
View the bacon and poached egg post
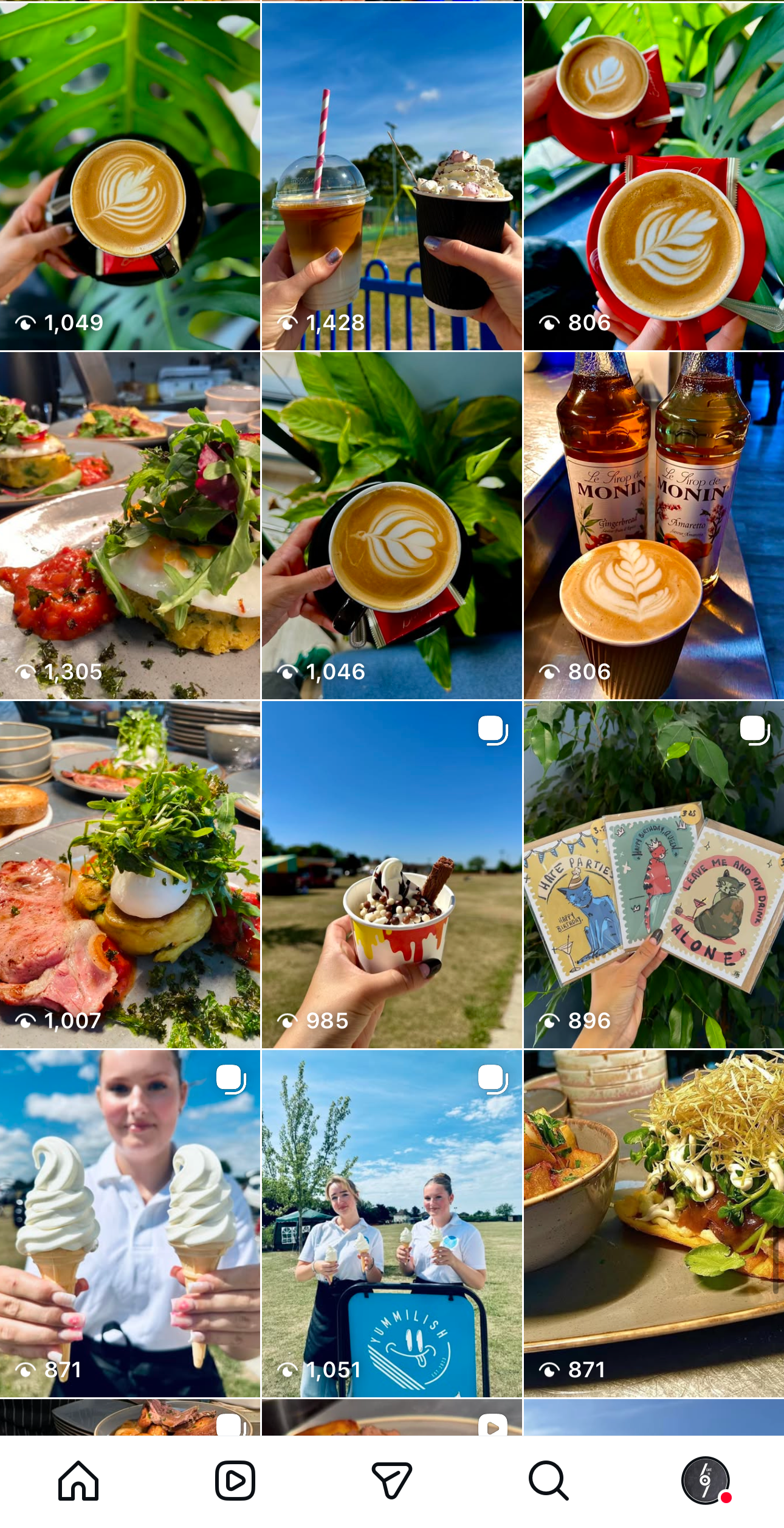(130, 874)
